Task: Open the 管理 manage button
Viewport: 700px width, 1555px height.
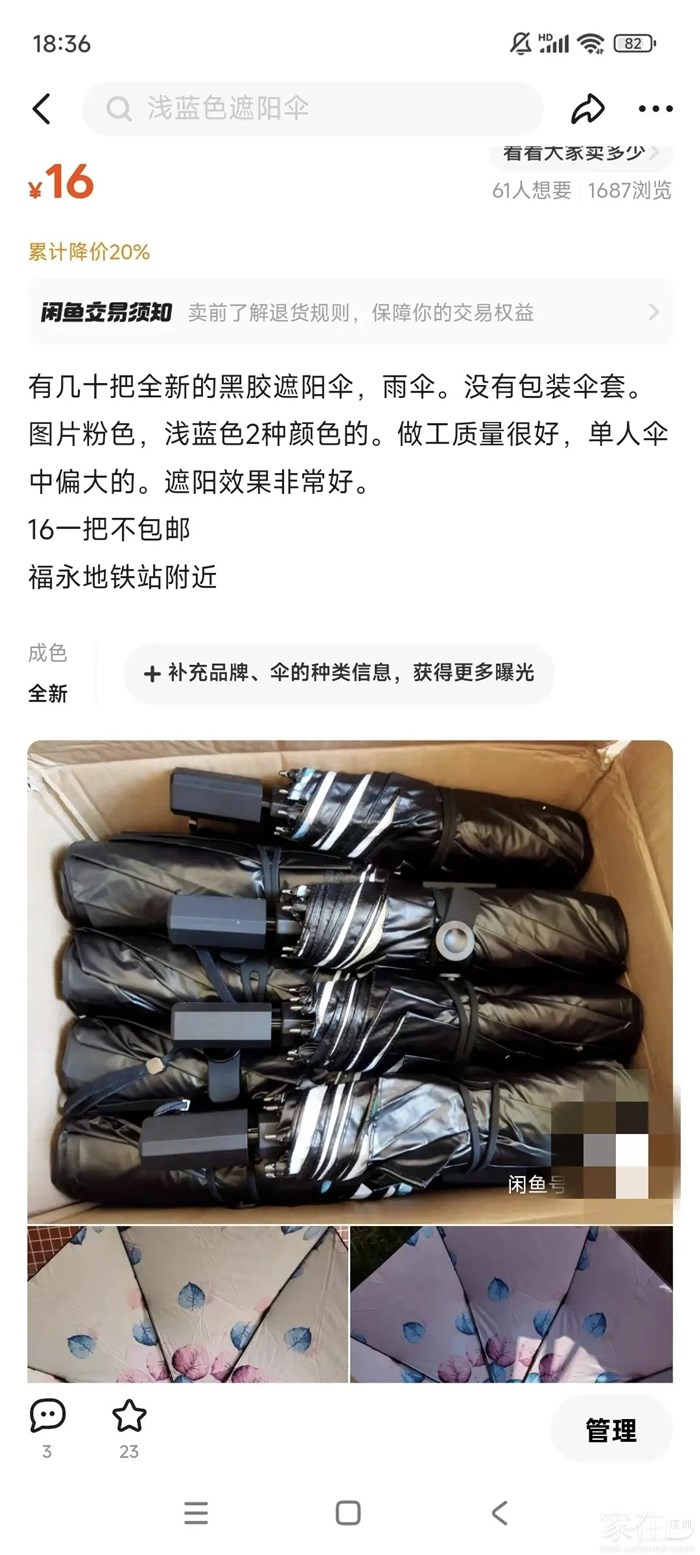Action: [x=611, y=1430]
